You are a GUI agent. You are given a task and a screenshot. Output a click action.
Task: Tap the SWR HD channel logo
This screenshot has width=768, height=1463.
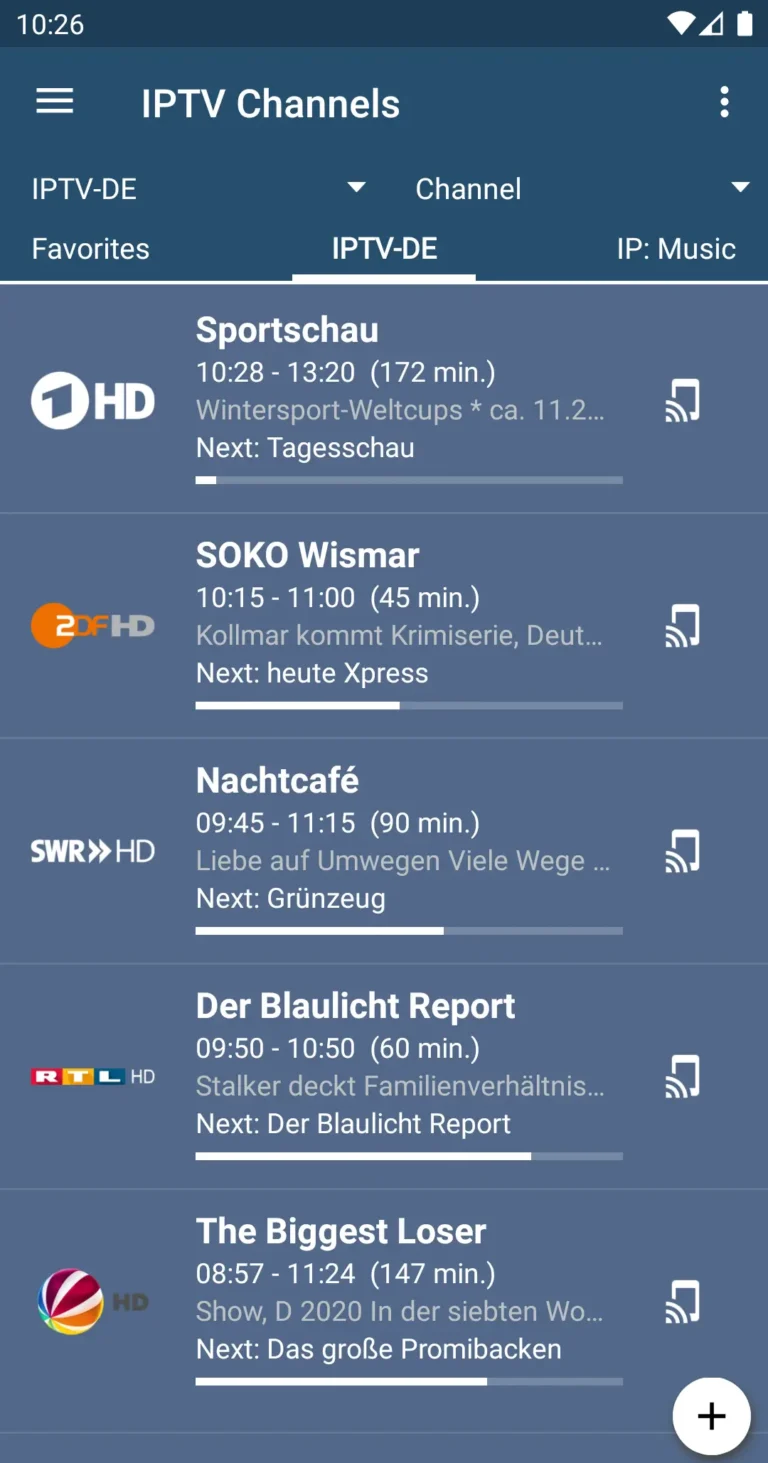93,851
